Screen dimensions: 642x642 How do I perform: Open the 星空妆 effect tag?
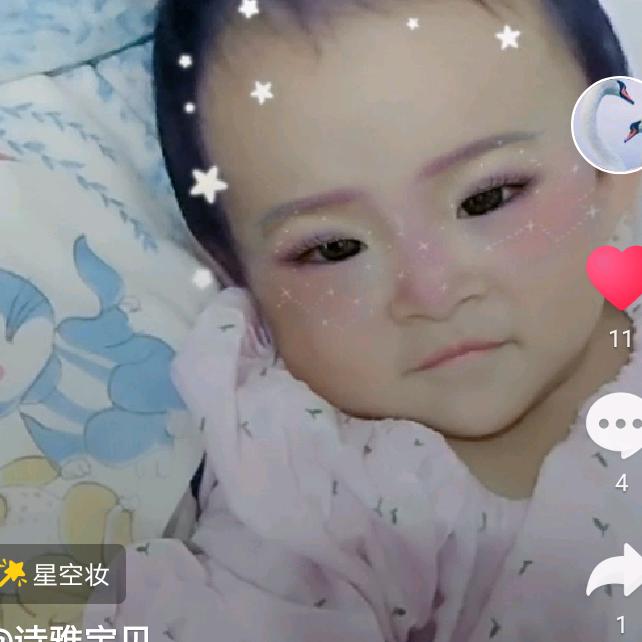(x=61, y=574)
